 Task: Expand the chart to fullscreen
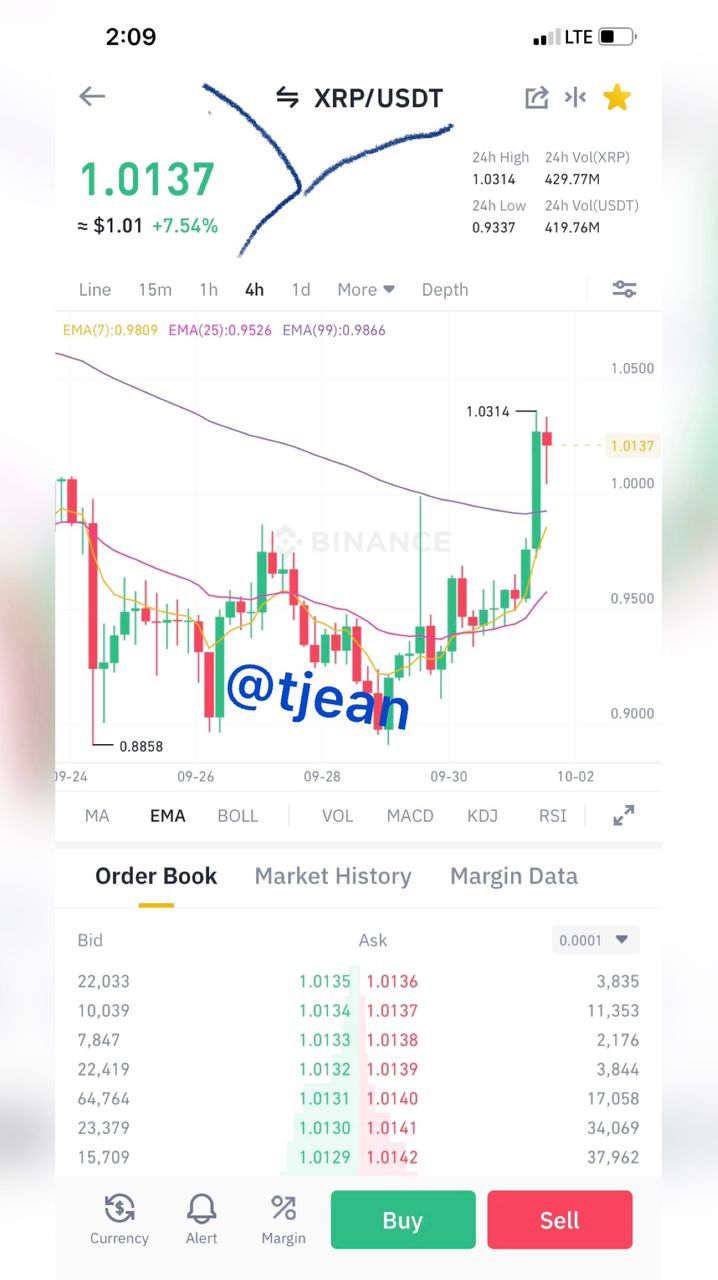[x=624, y=815]
